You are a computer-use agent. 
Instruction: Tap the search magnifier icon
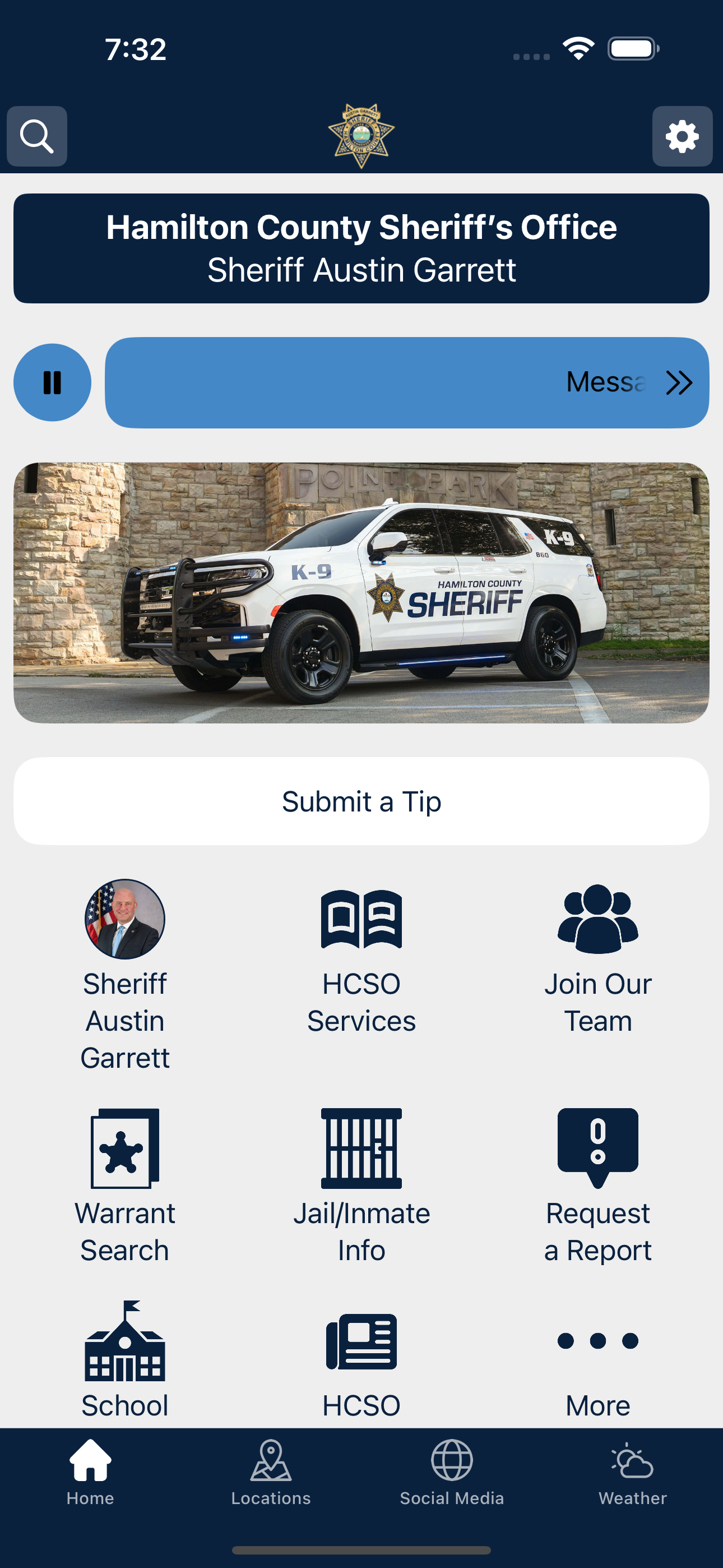pyautogui.click(x=36, y=136)
